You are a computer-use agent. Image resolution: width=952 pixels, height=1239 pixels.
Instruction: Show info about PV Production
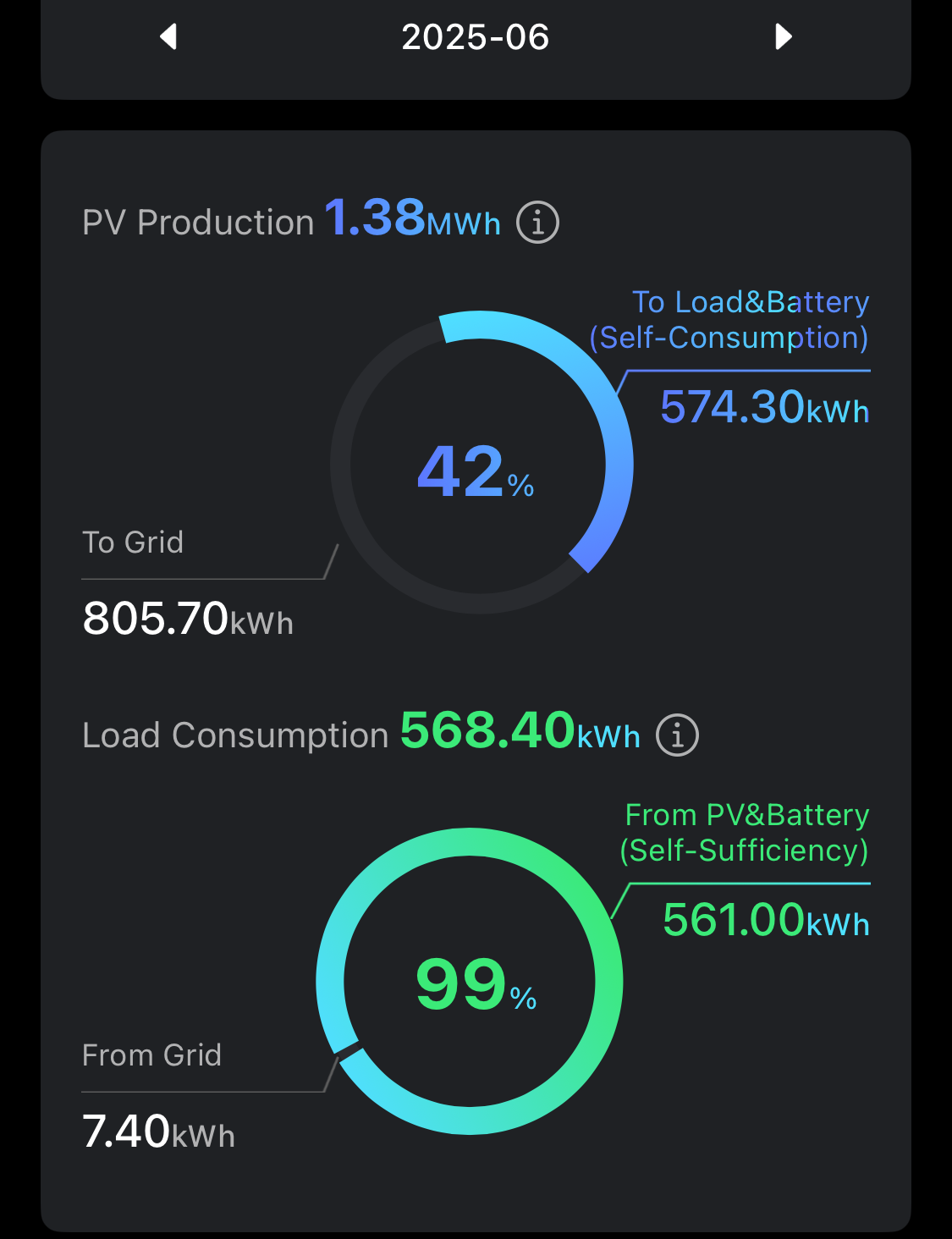point(537,223)
